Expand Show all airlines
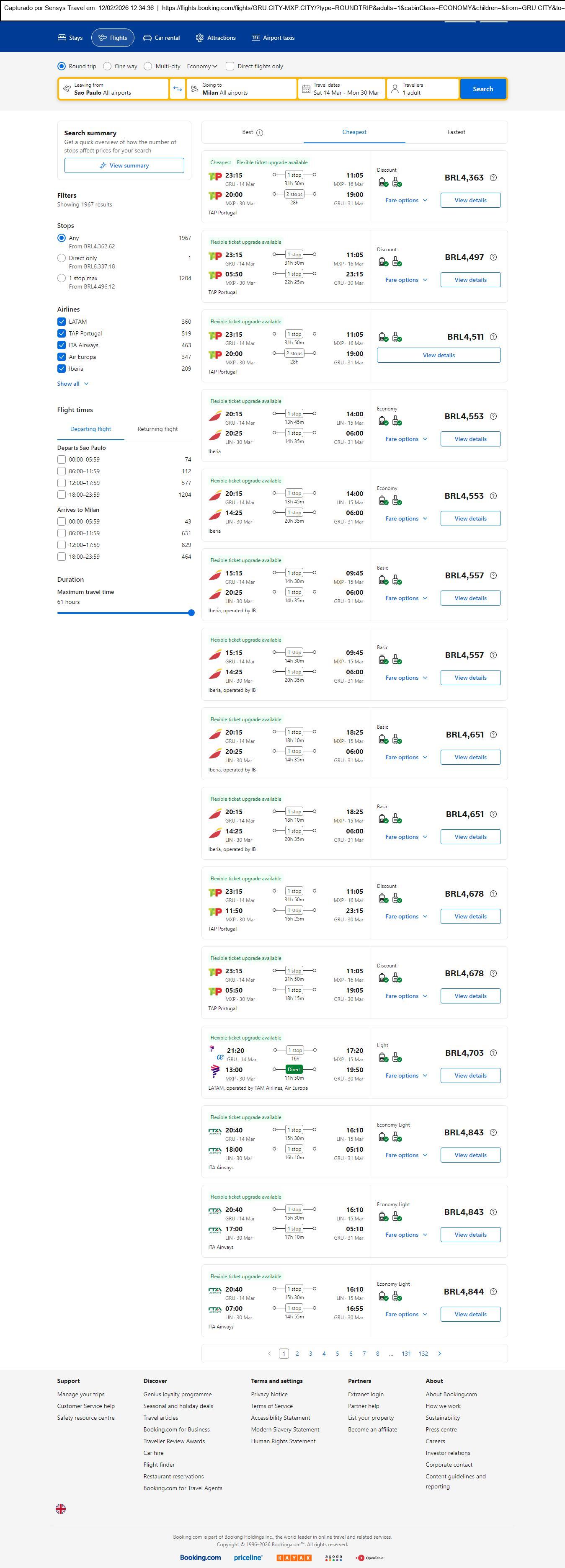Screen dimensions: 565x1568 coord(72,384)
